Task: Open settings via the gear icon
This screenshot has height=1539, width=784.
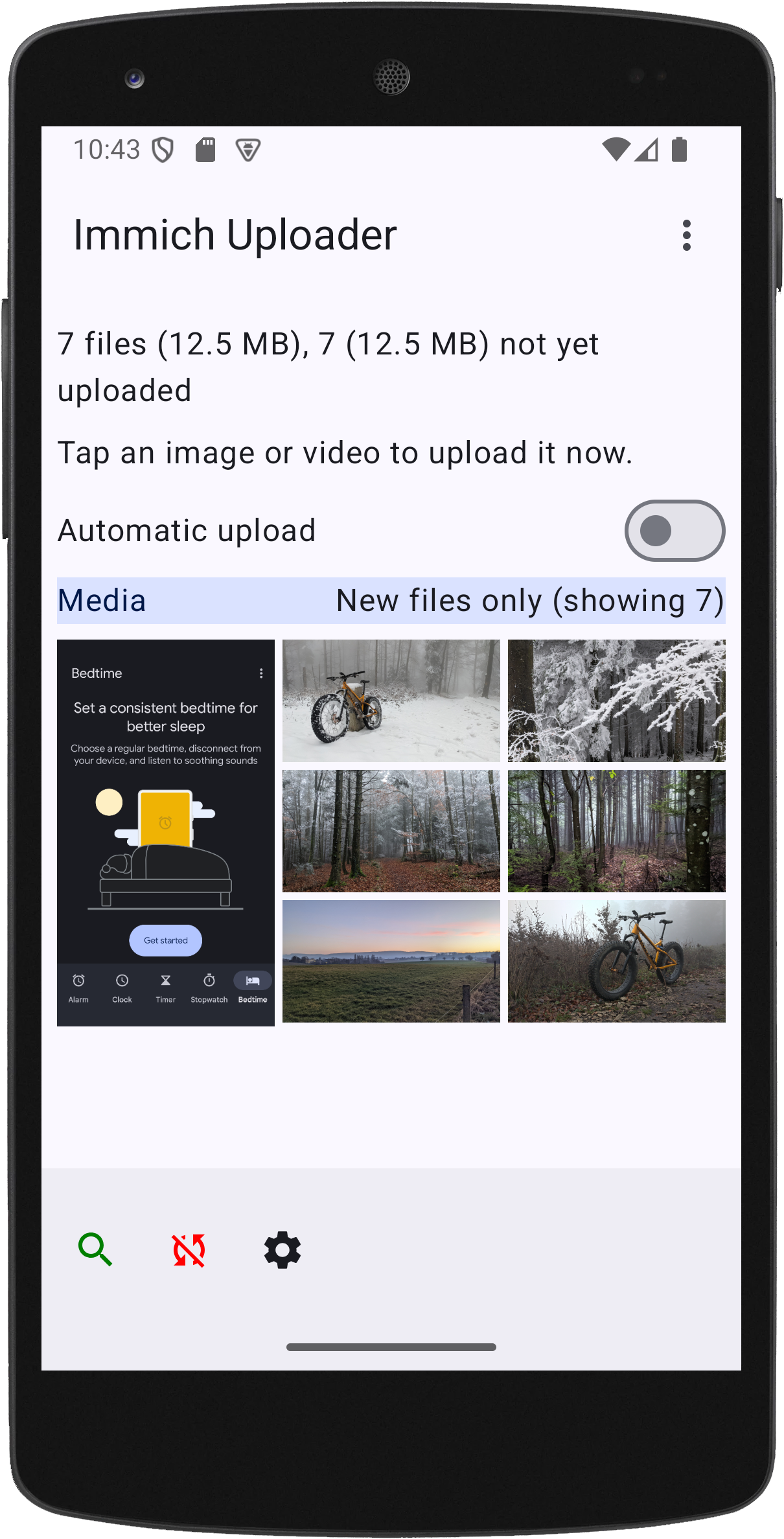Action: click(x=282, y=1250)
